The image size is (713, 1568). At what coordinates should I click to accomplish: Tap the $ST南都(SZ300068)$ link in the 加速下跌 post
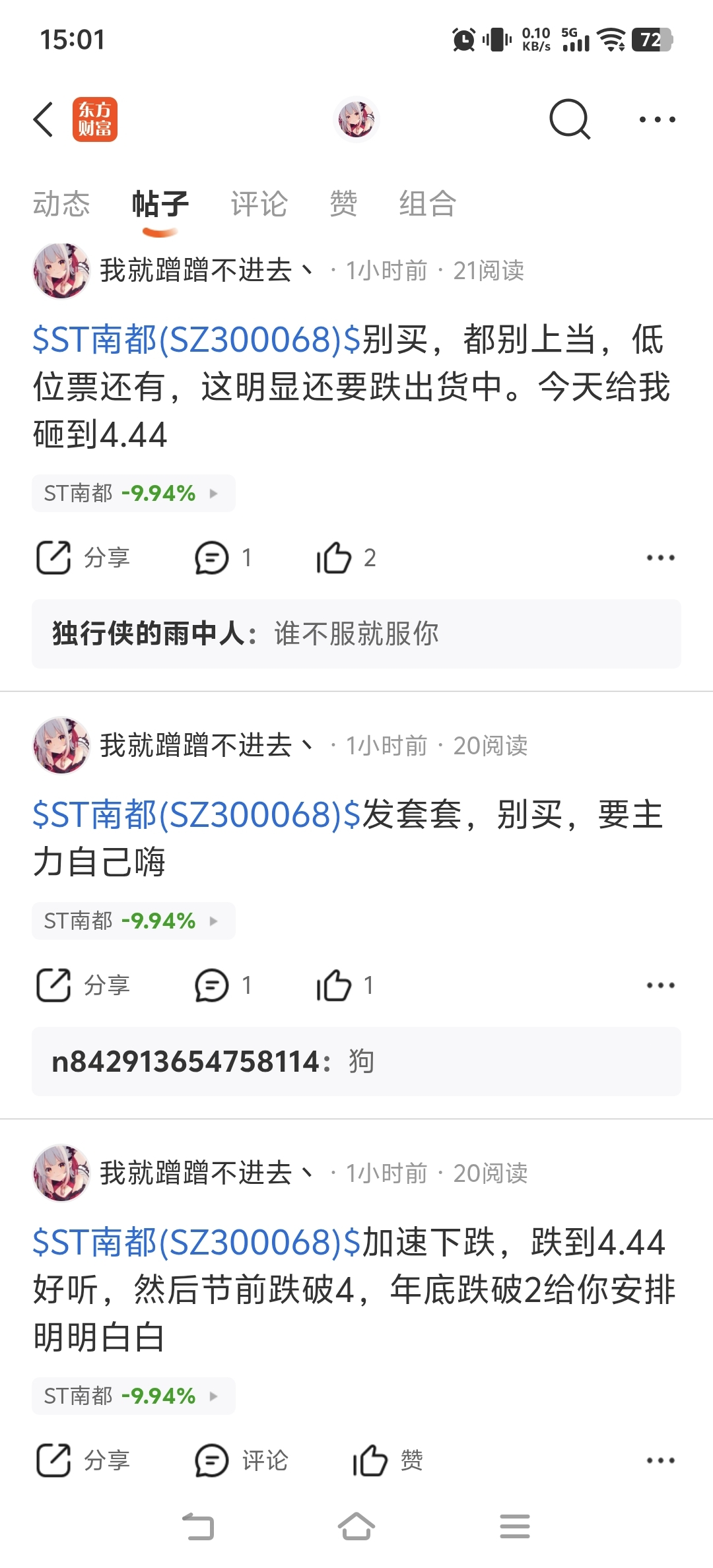[197, 1242]
